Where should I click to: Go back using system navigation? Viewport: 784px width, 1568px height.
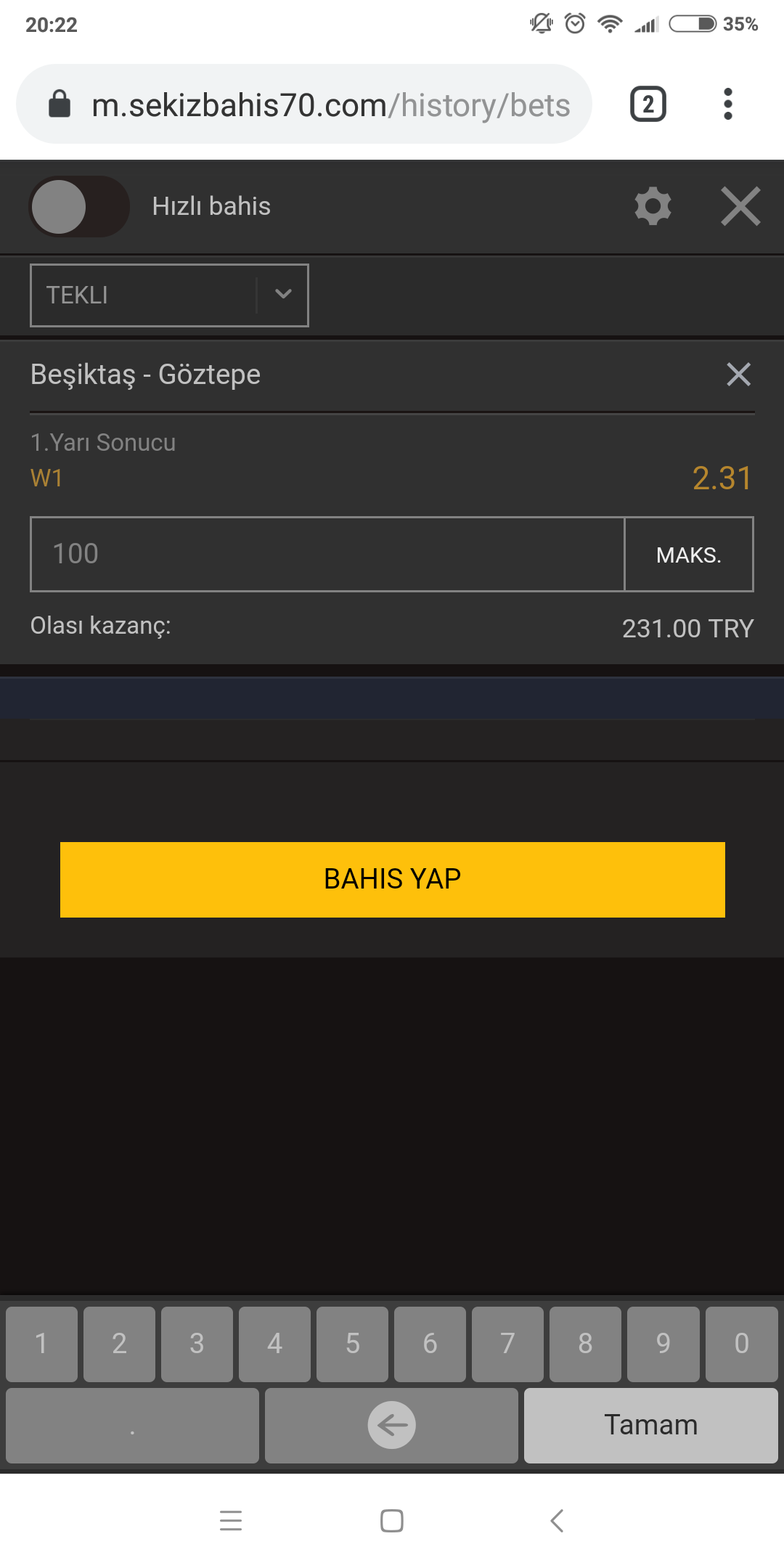click(x=557, y=1520)
